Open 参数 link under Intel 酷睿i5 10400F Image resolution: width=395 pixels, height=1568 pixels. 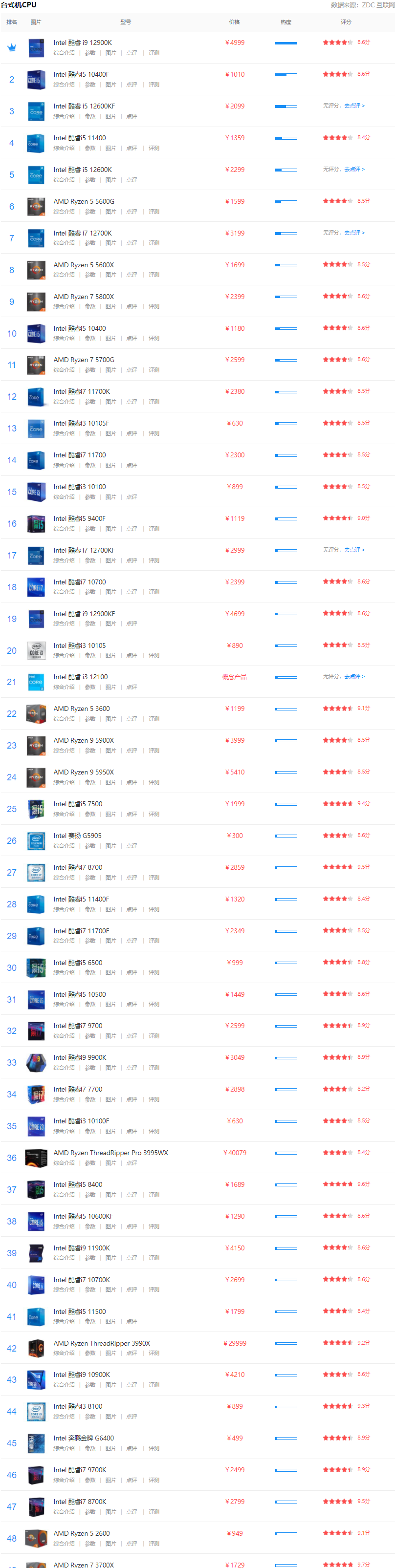[x=90, y=85]
